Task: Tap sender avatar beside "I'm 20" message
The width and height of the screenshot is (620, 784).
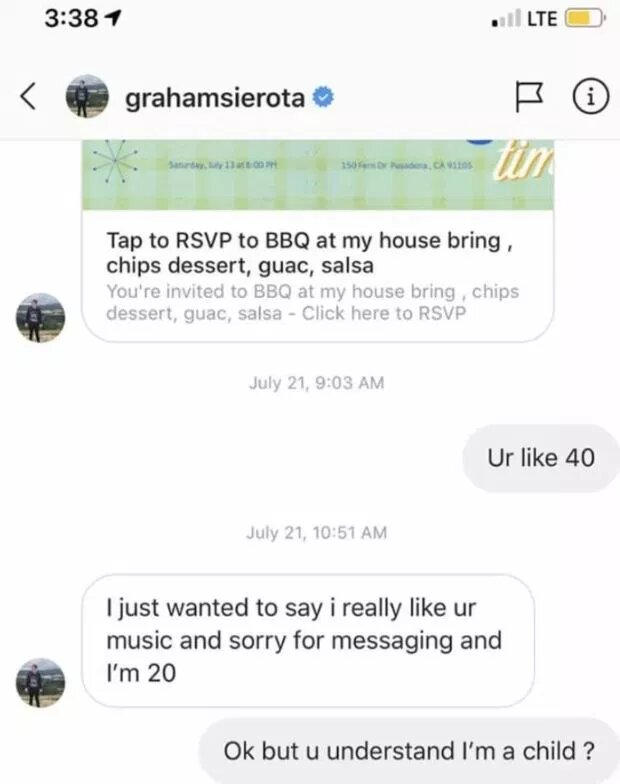Action: (x=41, y=684)
